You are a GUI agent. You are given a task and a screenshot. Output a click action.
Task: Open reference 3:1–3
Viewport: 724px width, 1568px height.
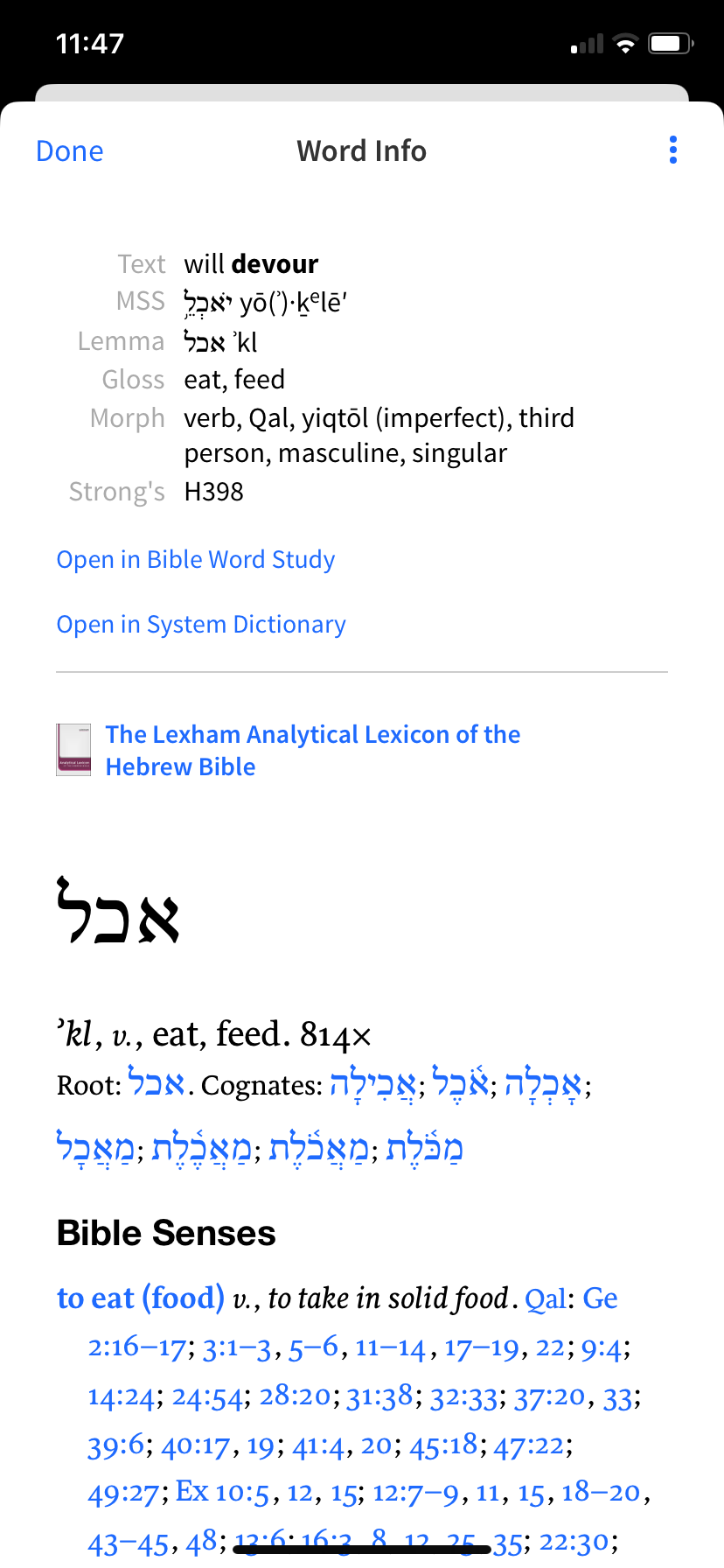tap(238, 1348)
